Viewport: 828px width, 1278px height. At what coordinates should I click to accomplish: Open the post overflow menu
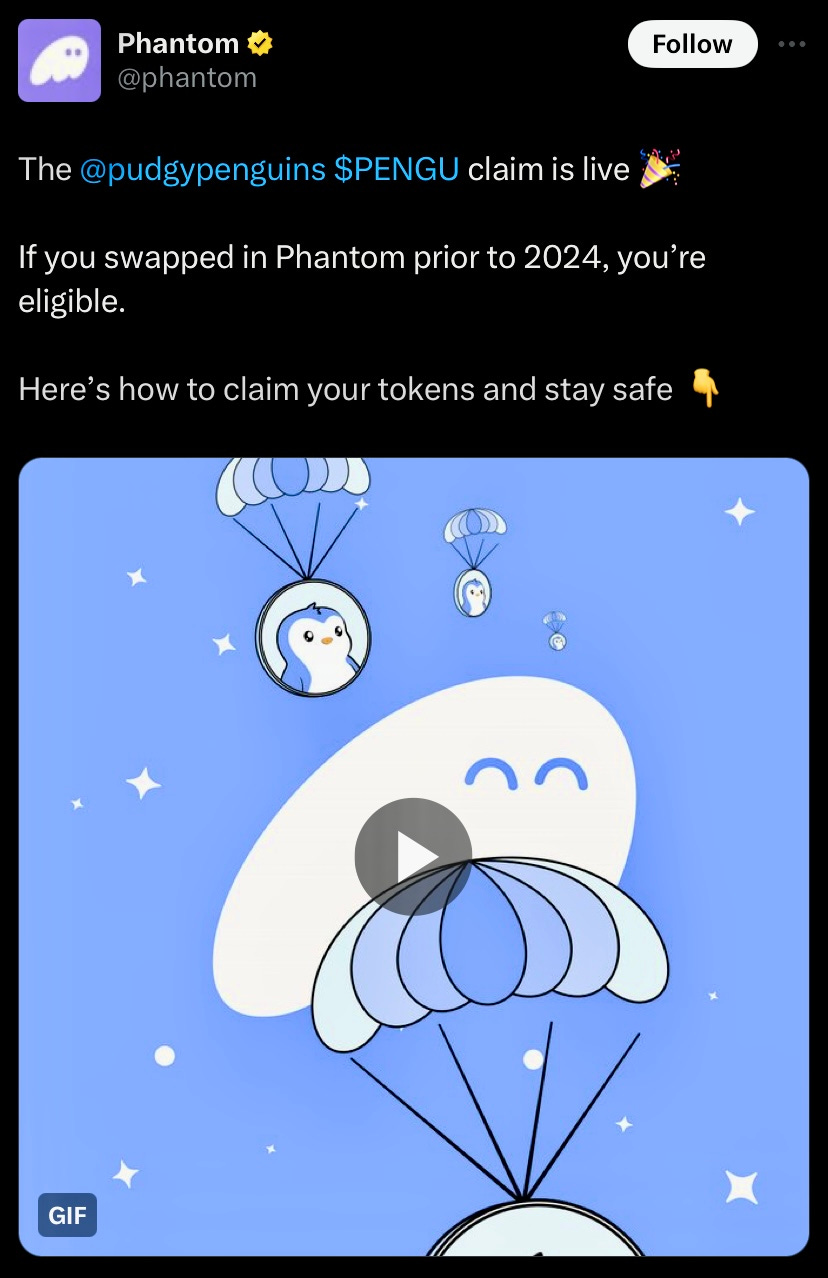pyautogui.click(x=791, y=44)
